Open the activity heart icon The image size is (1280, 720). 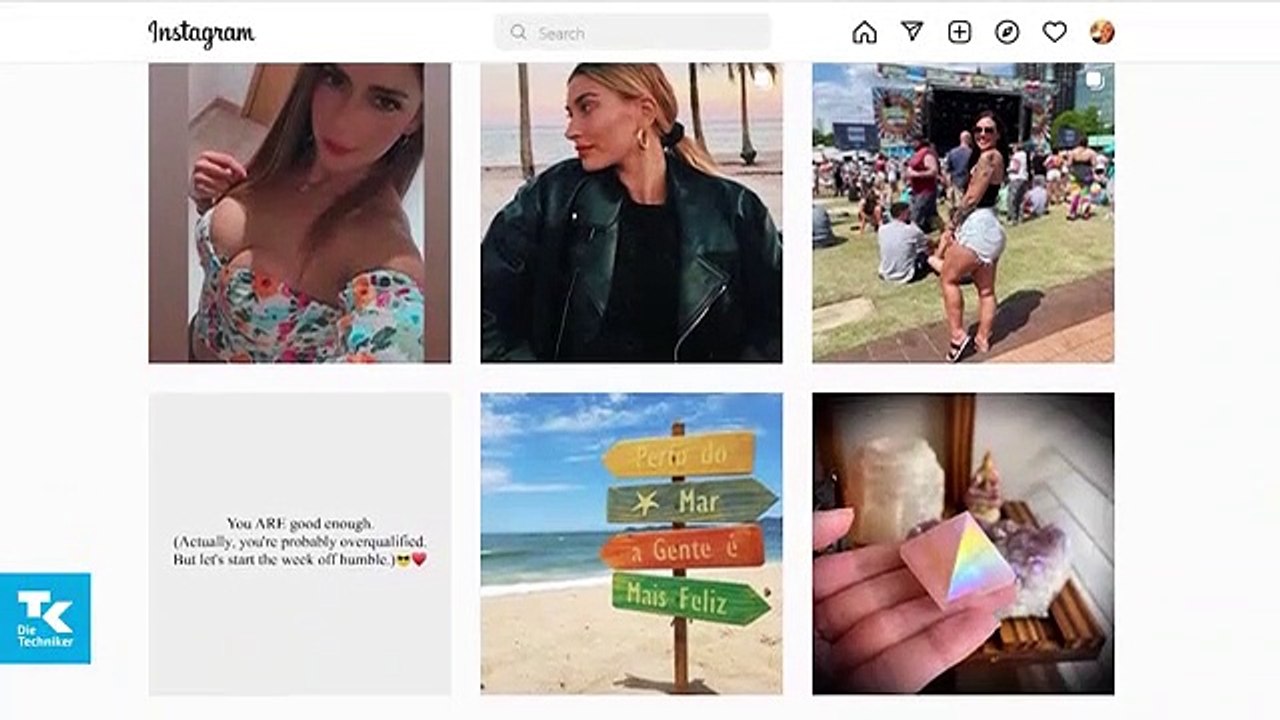(1054, 32)
